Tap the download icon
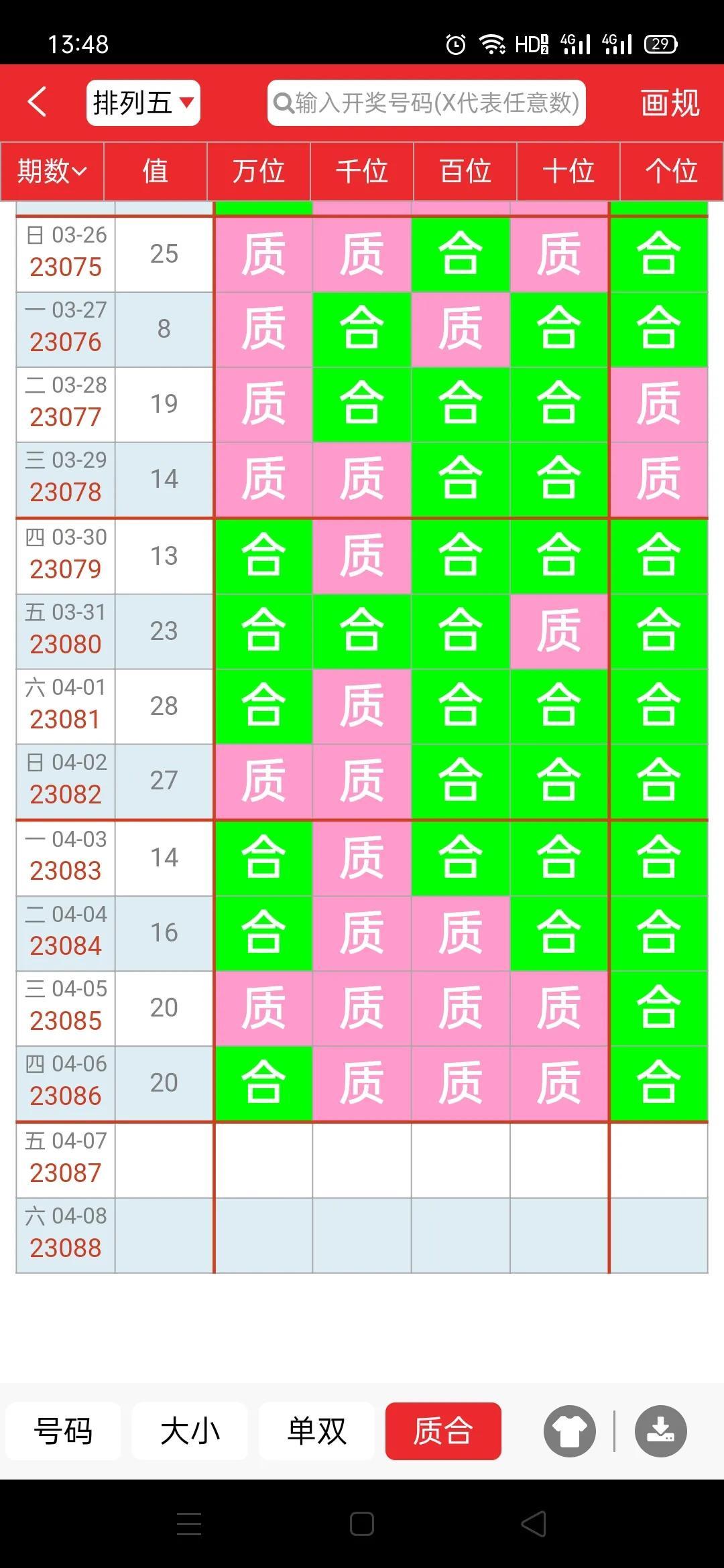The width and height of the screenshot is (724, 1568). 661,1431
